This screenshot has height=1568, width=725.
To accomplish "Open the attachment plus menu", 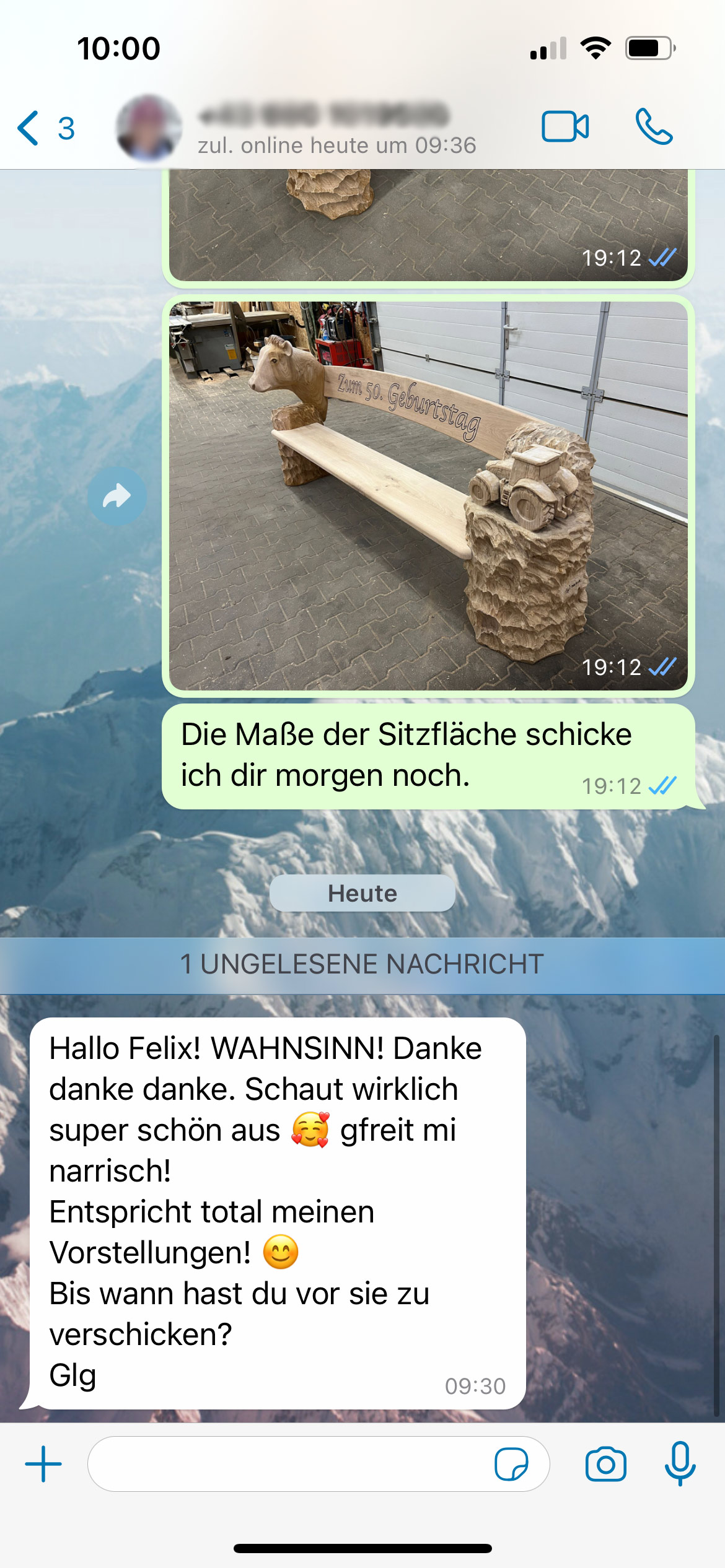I will tap(43, 1464).
